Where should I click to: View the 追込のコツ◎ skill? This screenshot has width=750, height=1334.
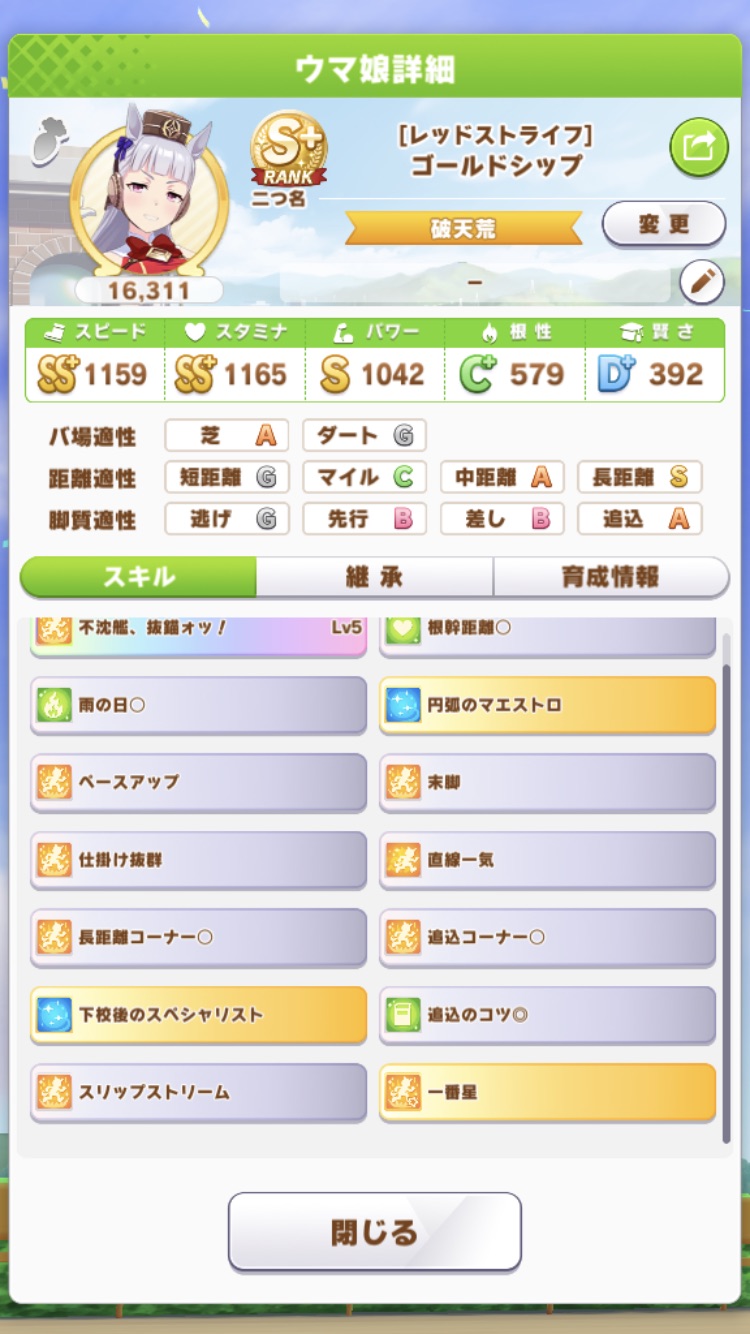[x=548, y=1015]
